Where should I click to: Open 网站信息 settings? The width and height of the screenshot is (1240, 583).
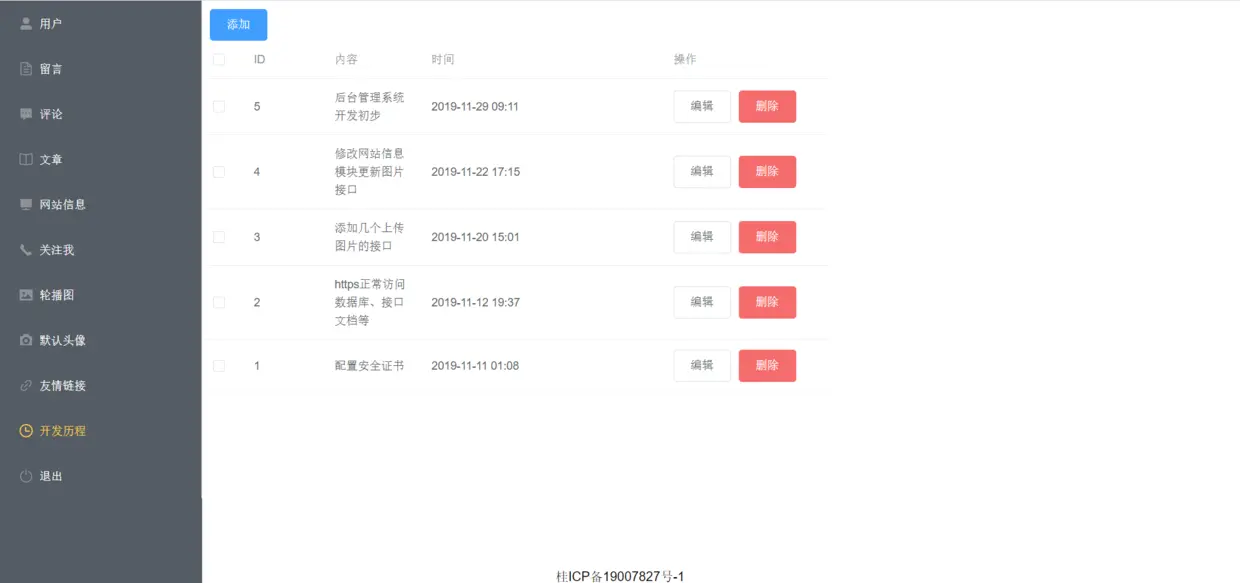tap(62, 204)
